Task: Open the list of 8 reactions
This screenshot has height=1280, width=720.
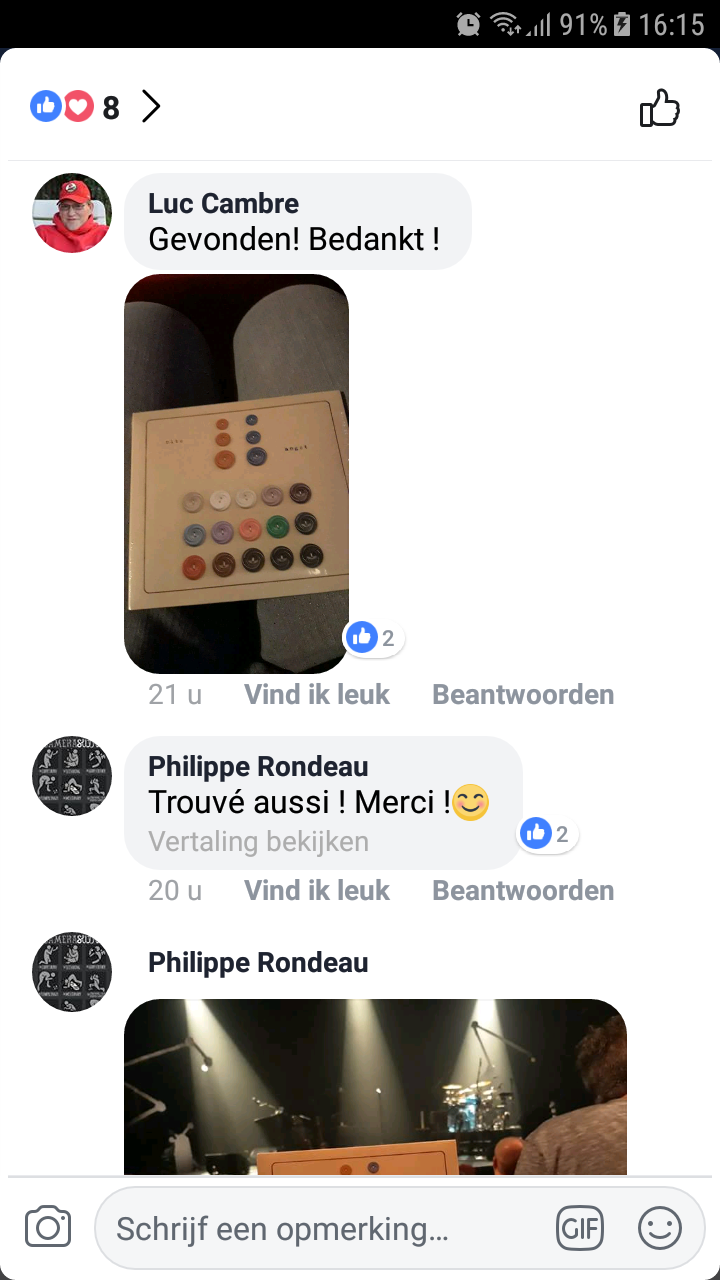Action: pos(96,107)
